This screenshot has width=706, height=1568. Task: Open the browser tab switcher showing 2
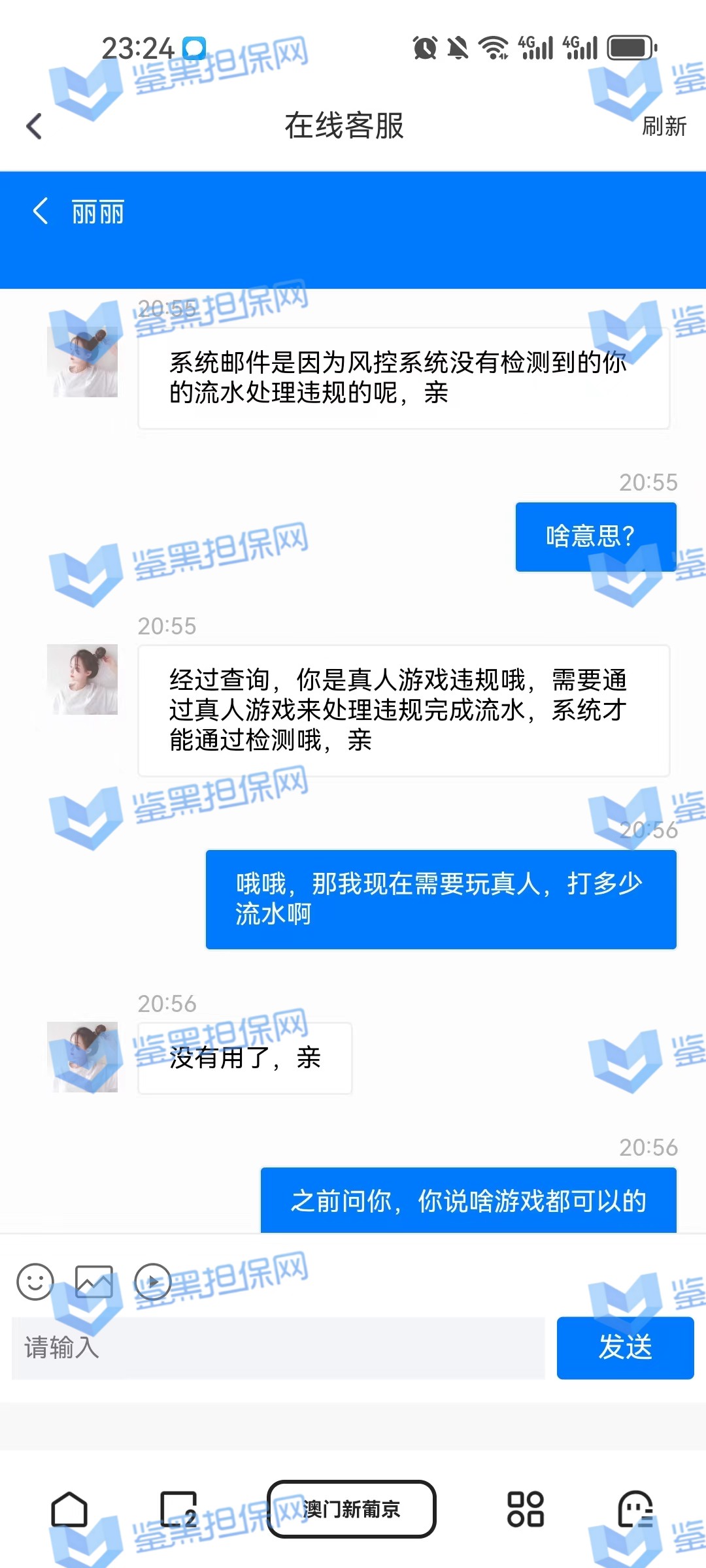(x=178, y=1509)
